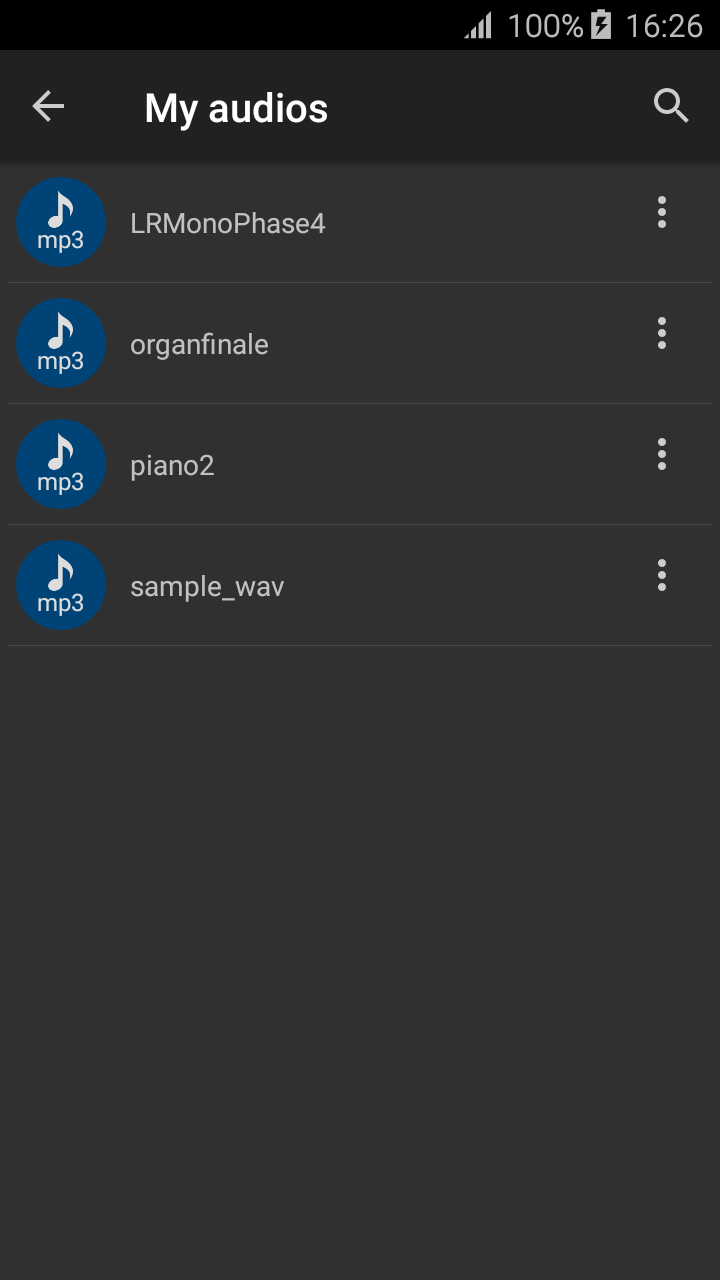Open the LRMonoPhase4 audio file
Image resolution: width=720 pixels, height=1280 pixels.
(228, 223)
